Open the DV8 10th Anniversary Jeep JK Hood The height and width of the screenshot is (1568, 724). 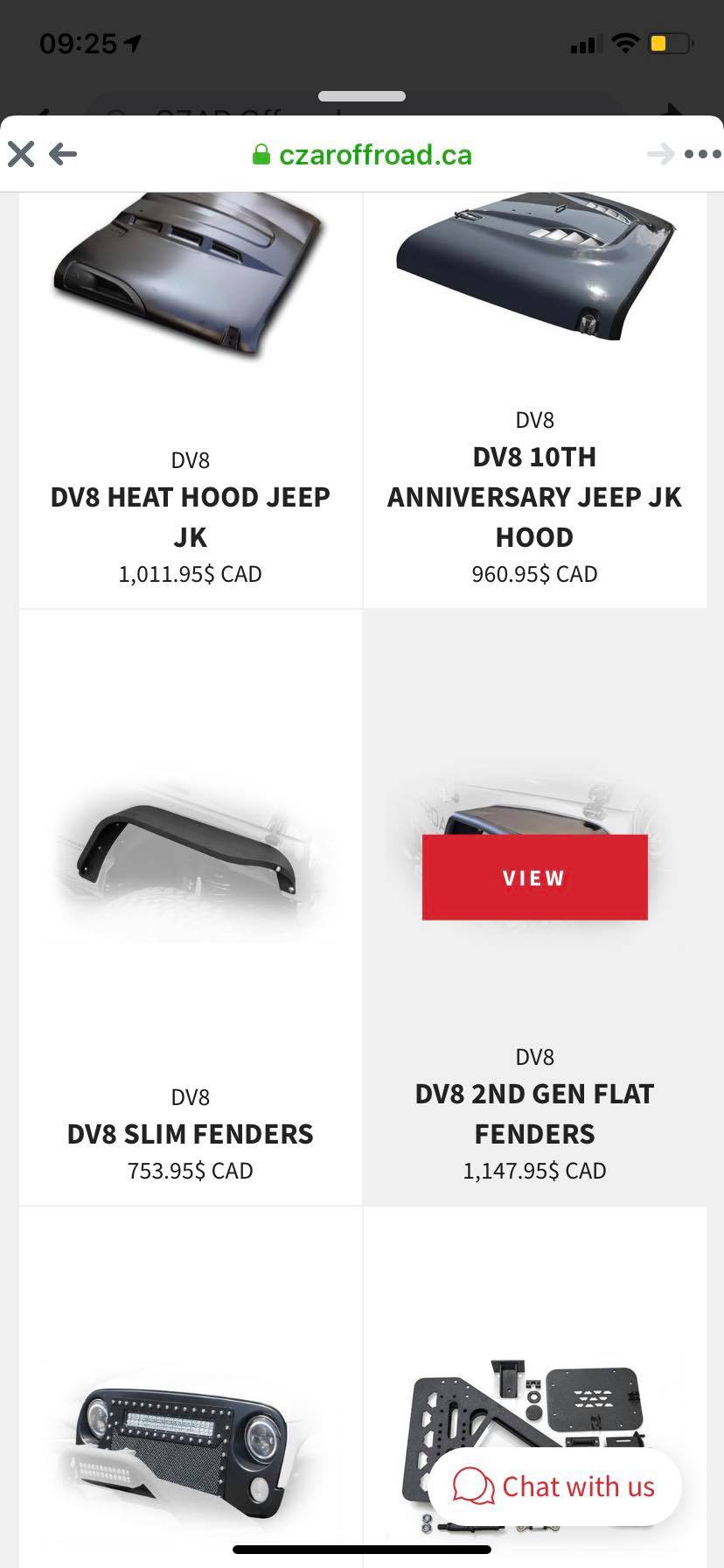click(x=534, y=495)
